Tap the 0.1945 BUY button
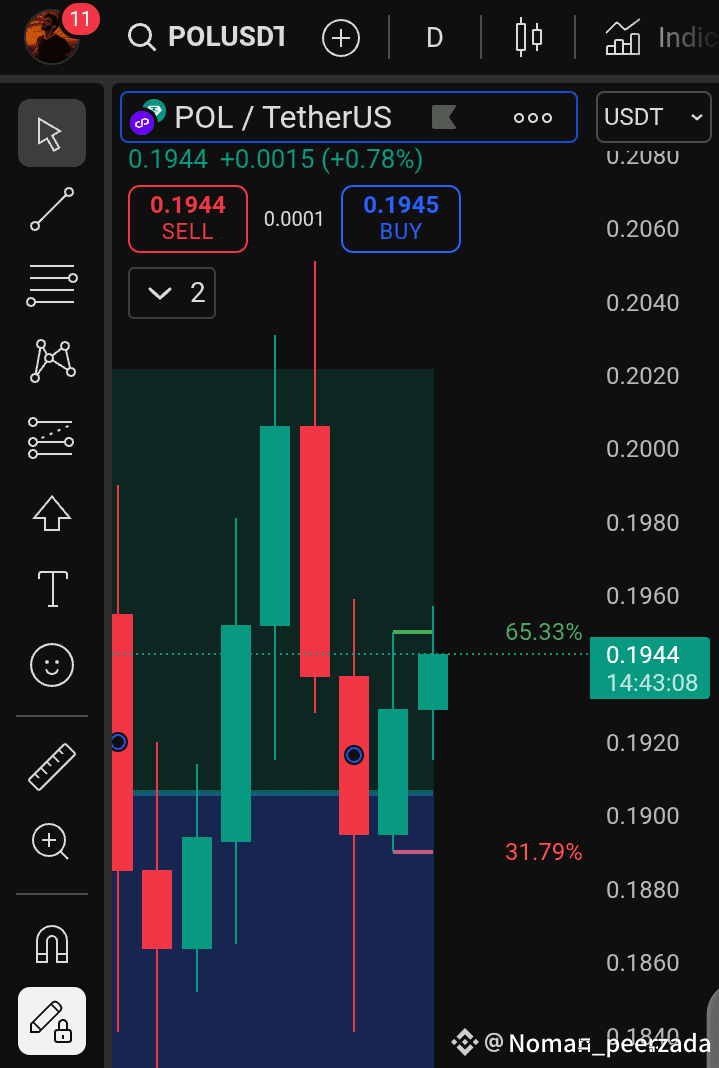This screenshot has height=1068, width=719. [x=401, y=219]
